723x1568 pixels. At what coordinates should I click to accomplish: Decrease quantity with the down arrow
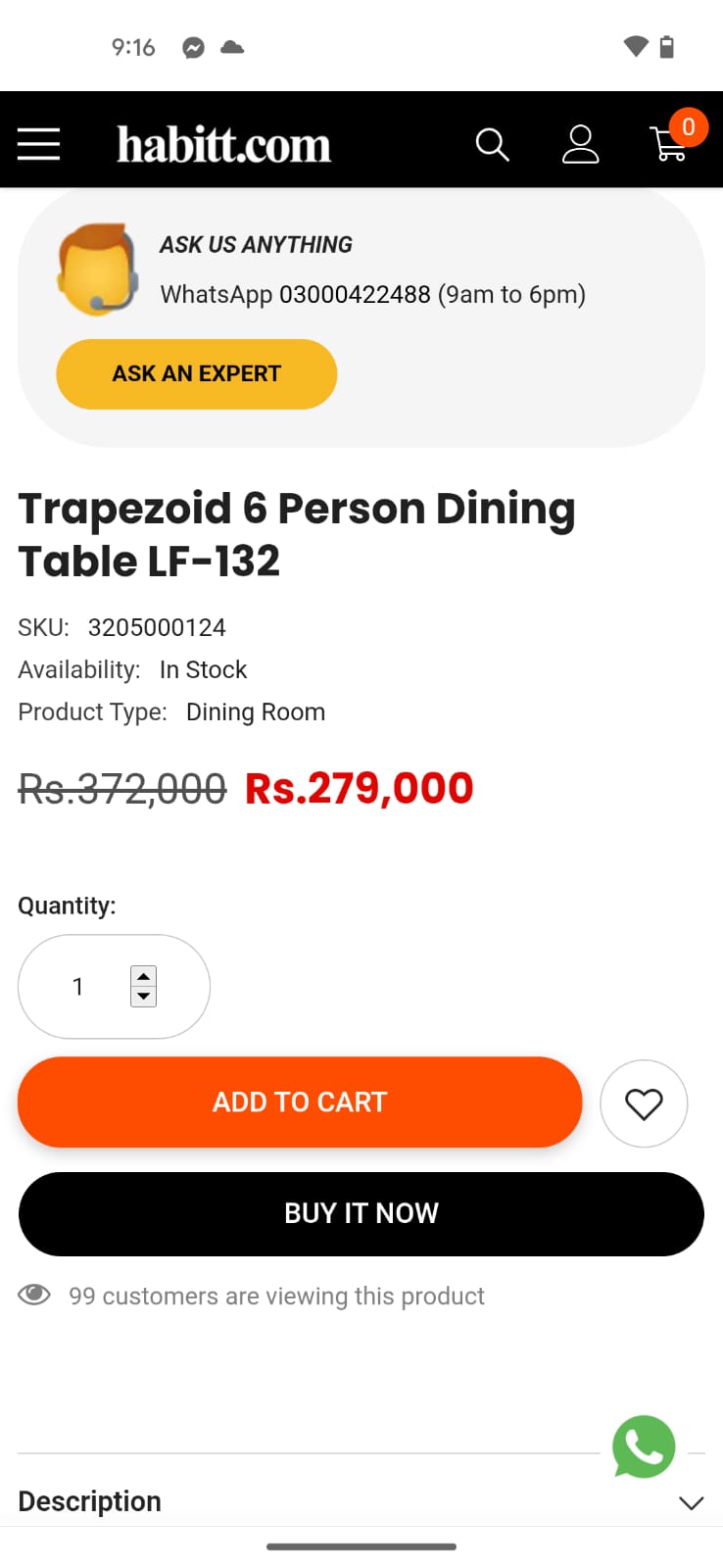tap(143, 997)
